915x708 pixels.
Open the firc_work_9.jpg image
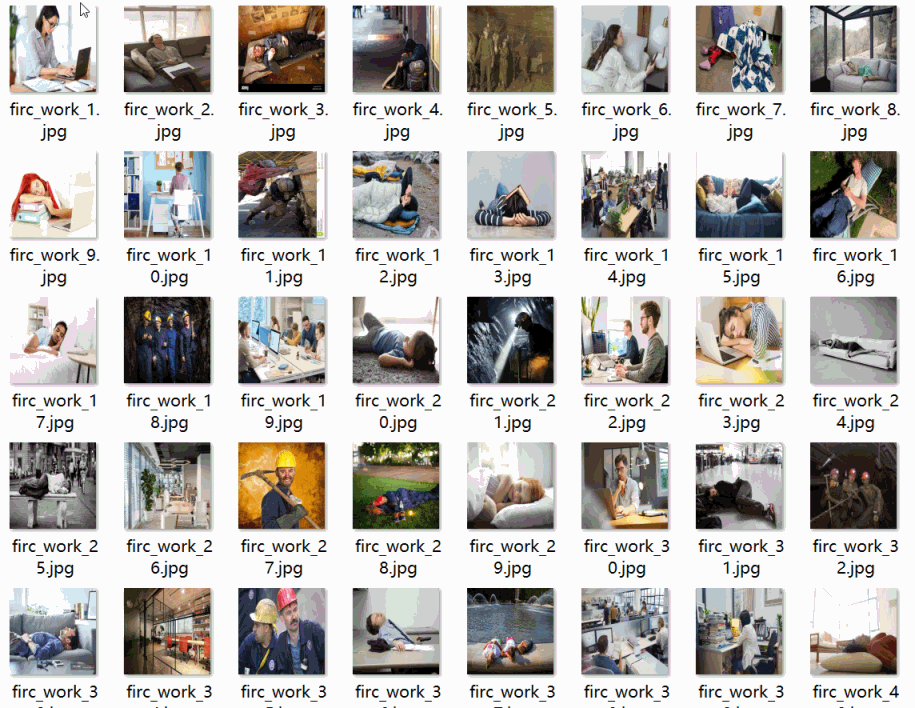click(x=53, y=195)
